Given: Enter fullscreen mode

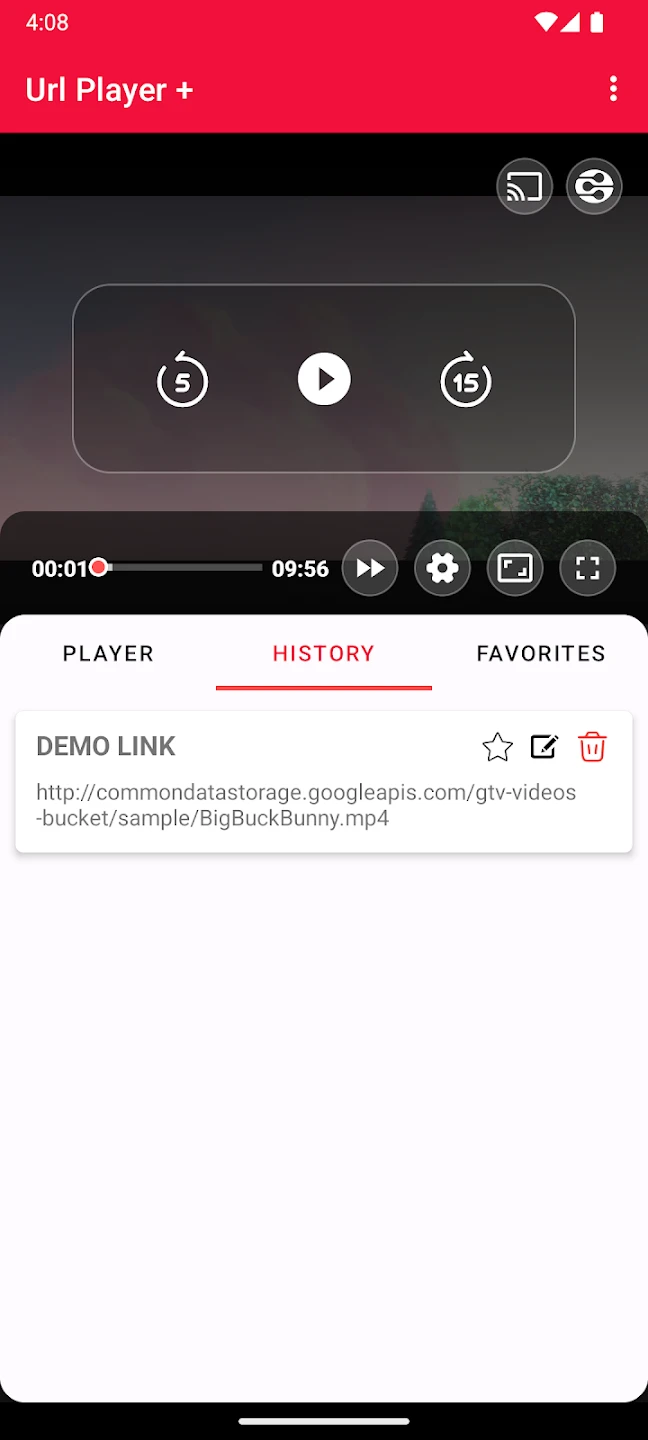Looking at the screenshot, I should click(x=587, y=568).
